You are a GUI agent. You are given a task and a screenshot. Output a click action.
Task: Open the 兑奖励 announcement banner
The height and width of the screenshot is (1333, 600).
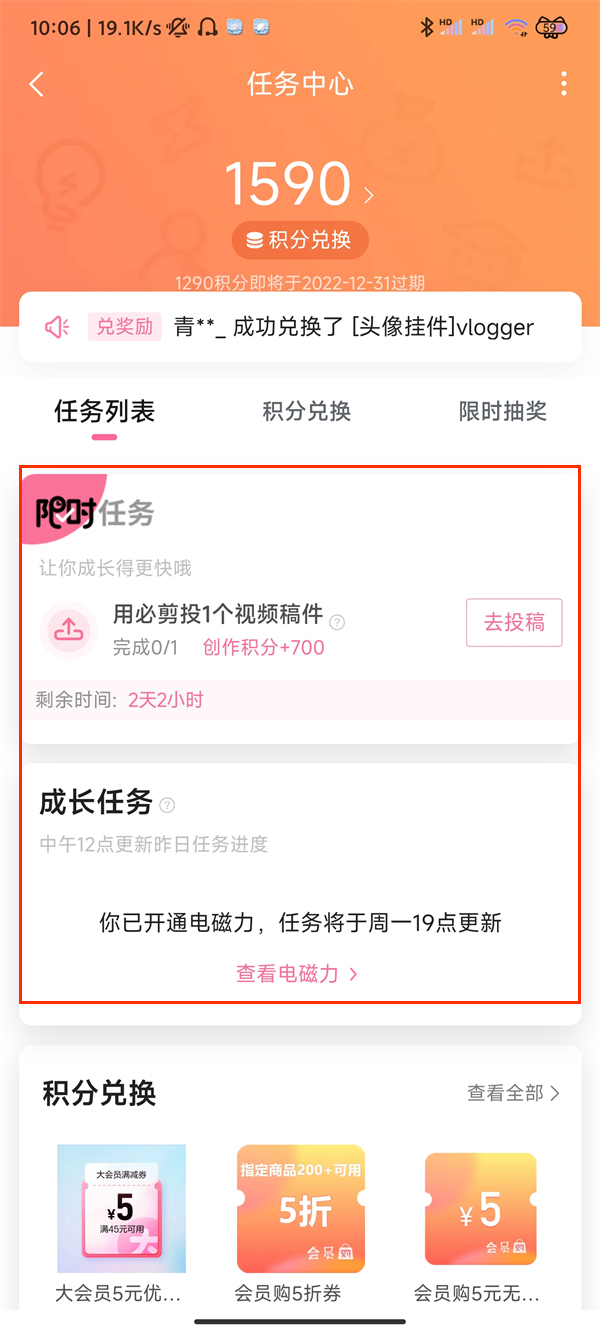(x=300, y=327)
